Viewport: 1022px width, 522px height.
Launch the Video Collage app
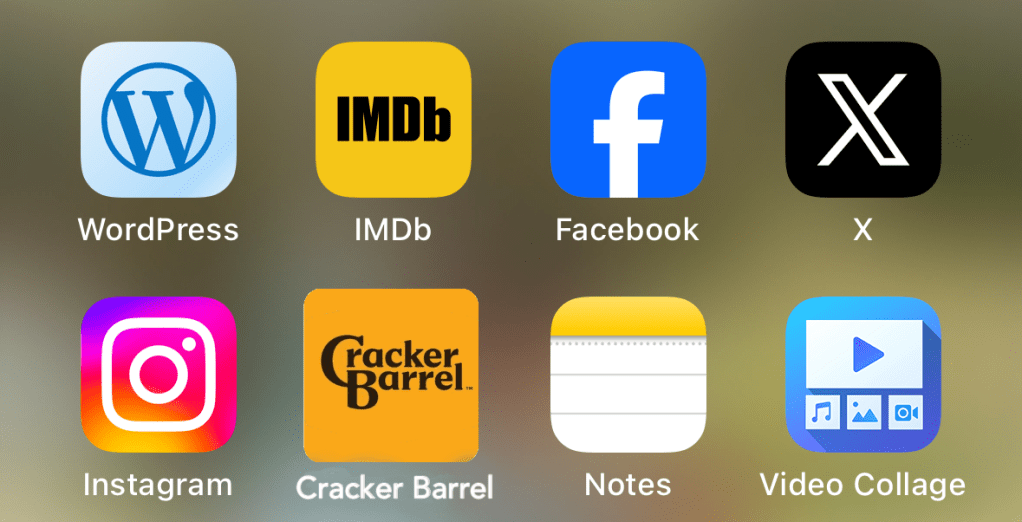(x=863, y=375)
